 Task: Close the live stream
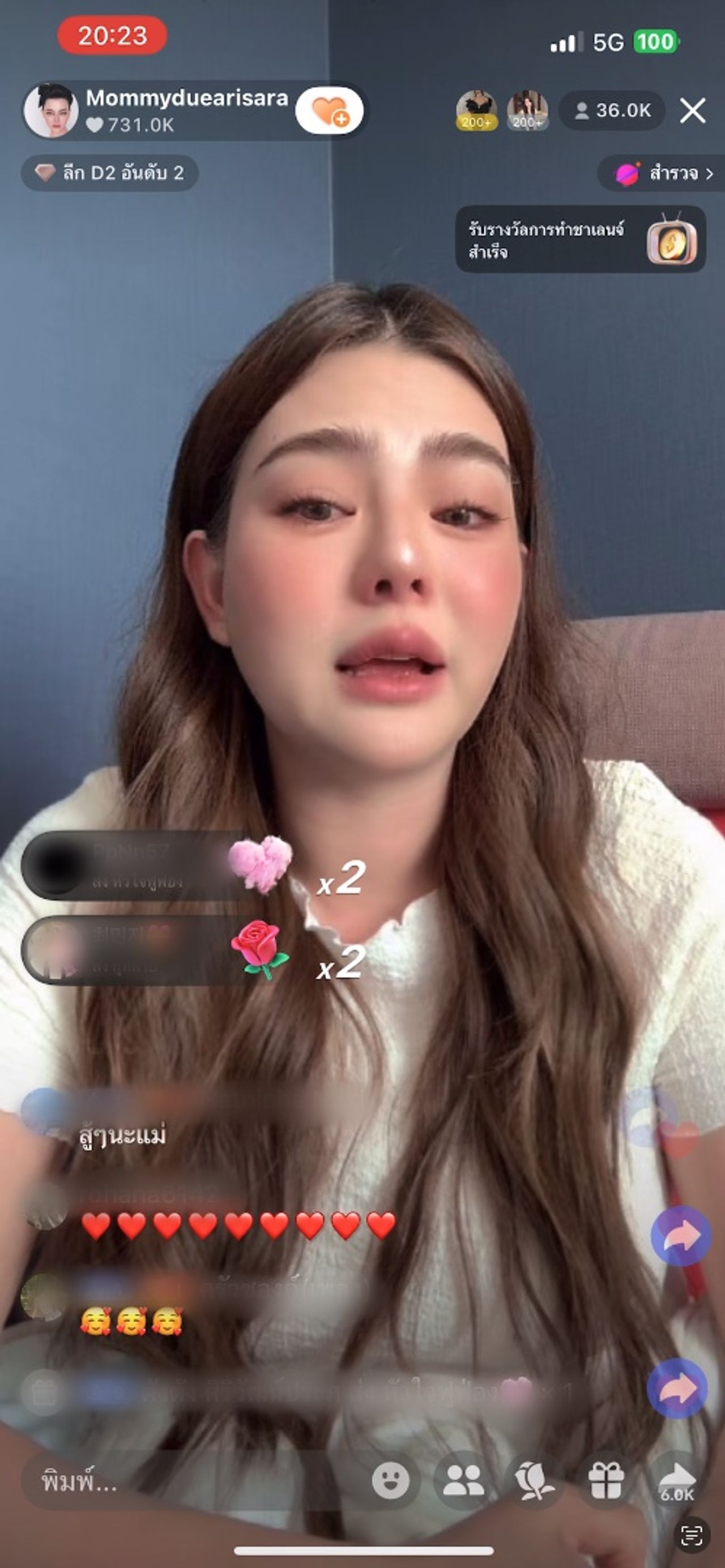pos(692,111)
